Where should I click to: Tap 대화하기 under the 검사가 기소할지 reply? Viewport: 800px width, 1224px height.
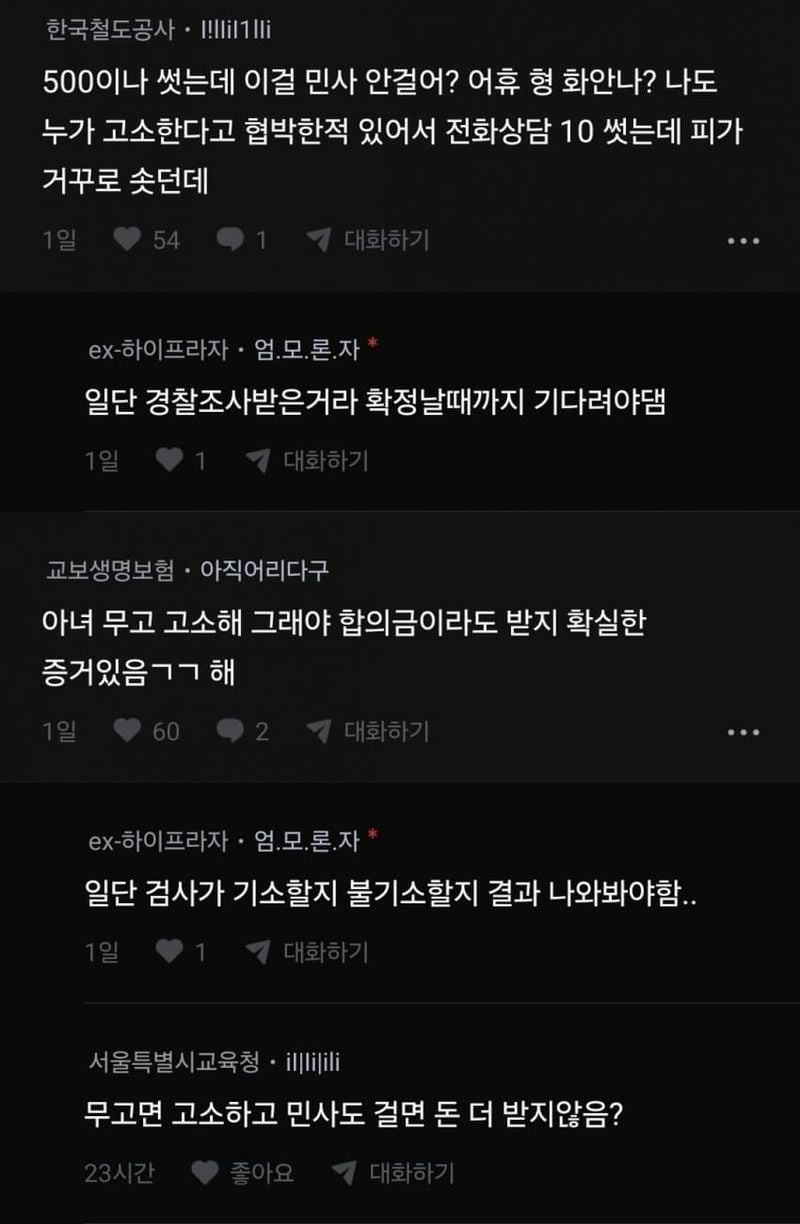tap(308, 952)
